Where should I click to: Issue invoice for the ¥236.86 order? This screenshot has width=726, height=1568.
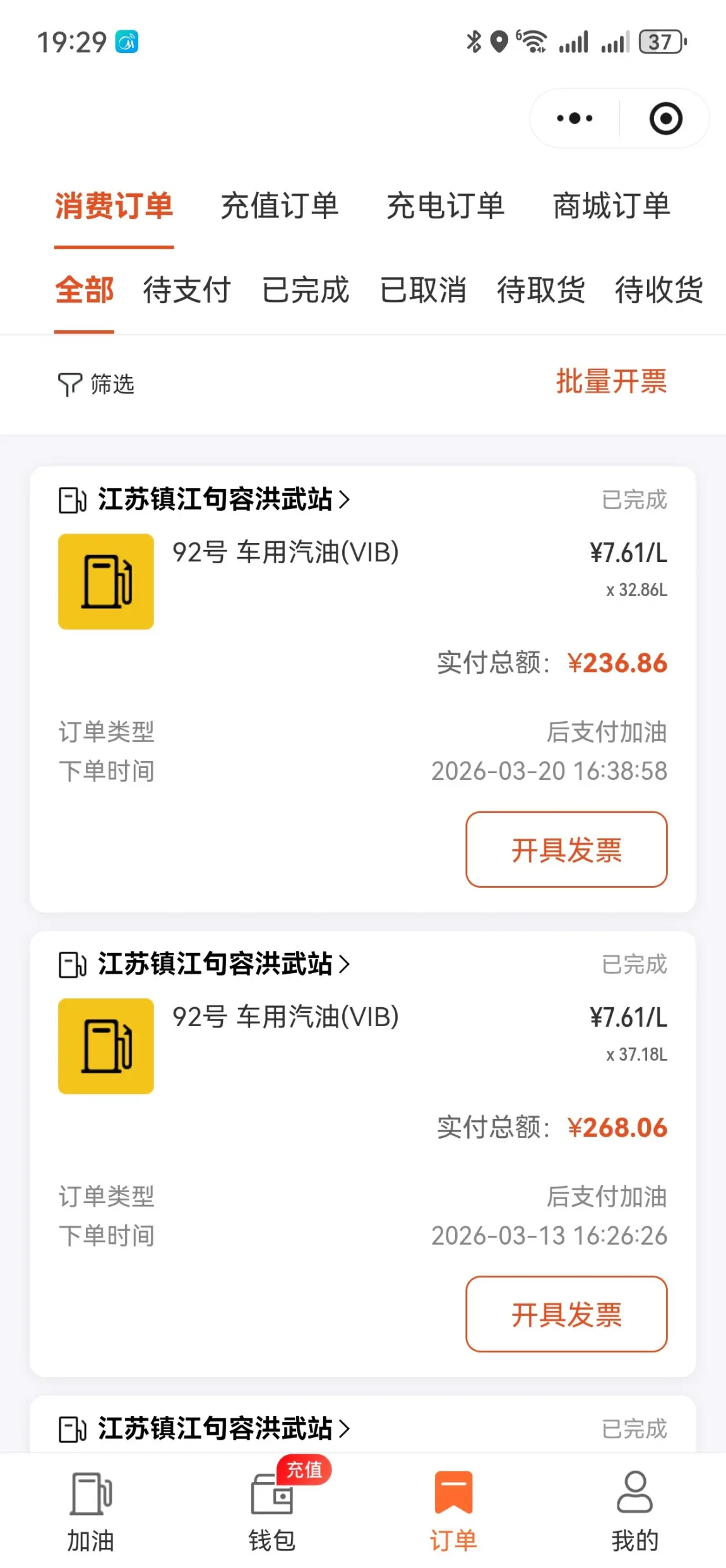point(566,849)
